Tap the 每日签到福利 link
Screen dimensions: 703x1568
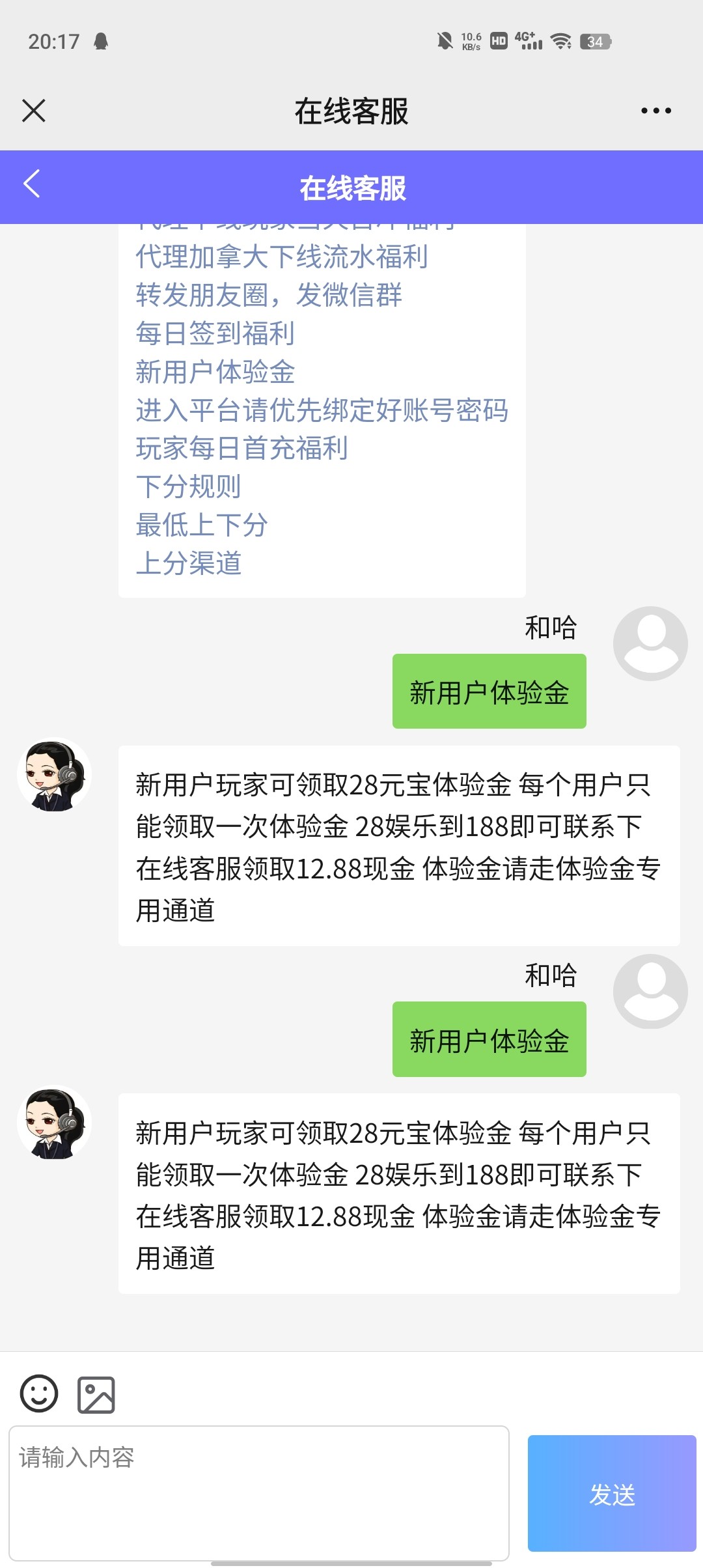pos(215,333)
